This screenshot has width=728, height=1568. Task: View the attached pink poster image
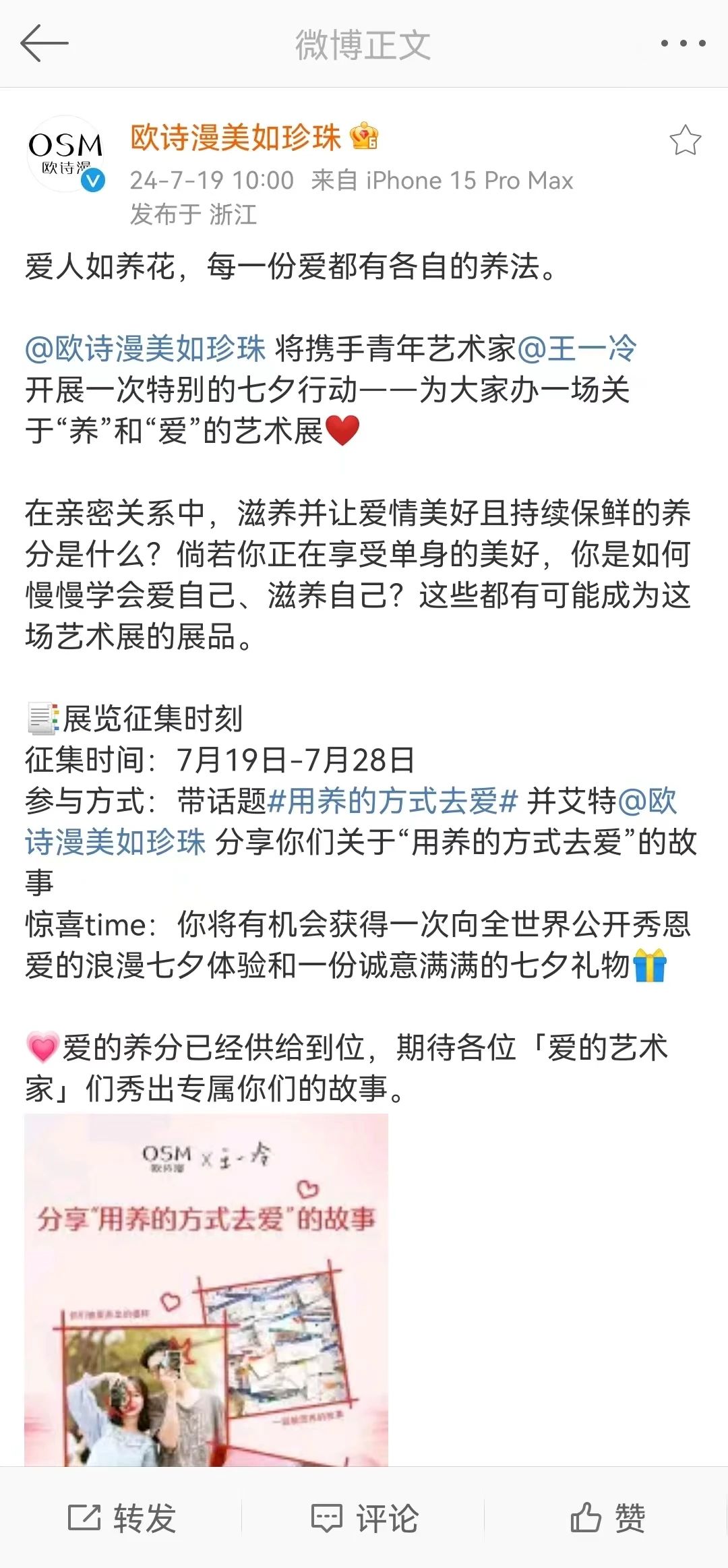point(206,1289)
